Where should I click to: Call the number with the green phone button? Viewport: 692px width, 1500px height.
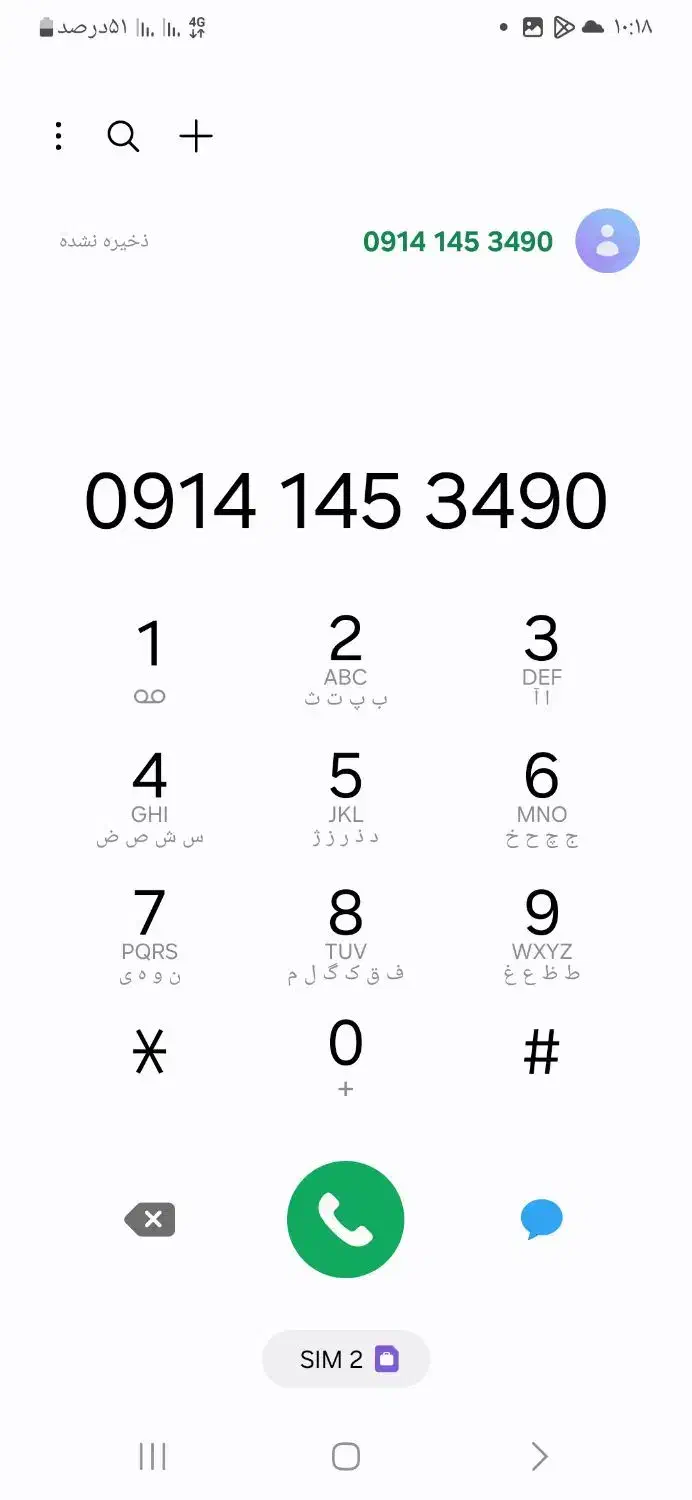pos(345,1220)
